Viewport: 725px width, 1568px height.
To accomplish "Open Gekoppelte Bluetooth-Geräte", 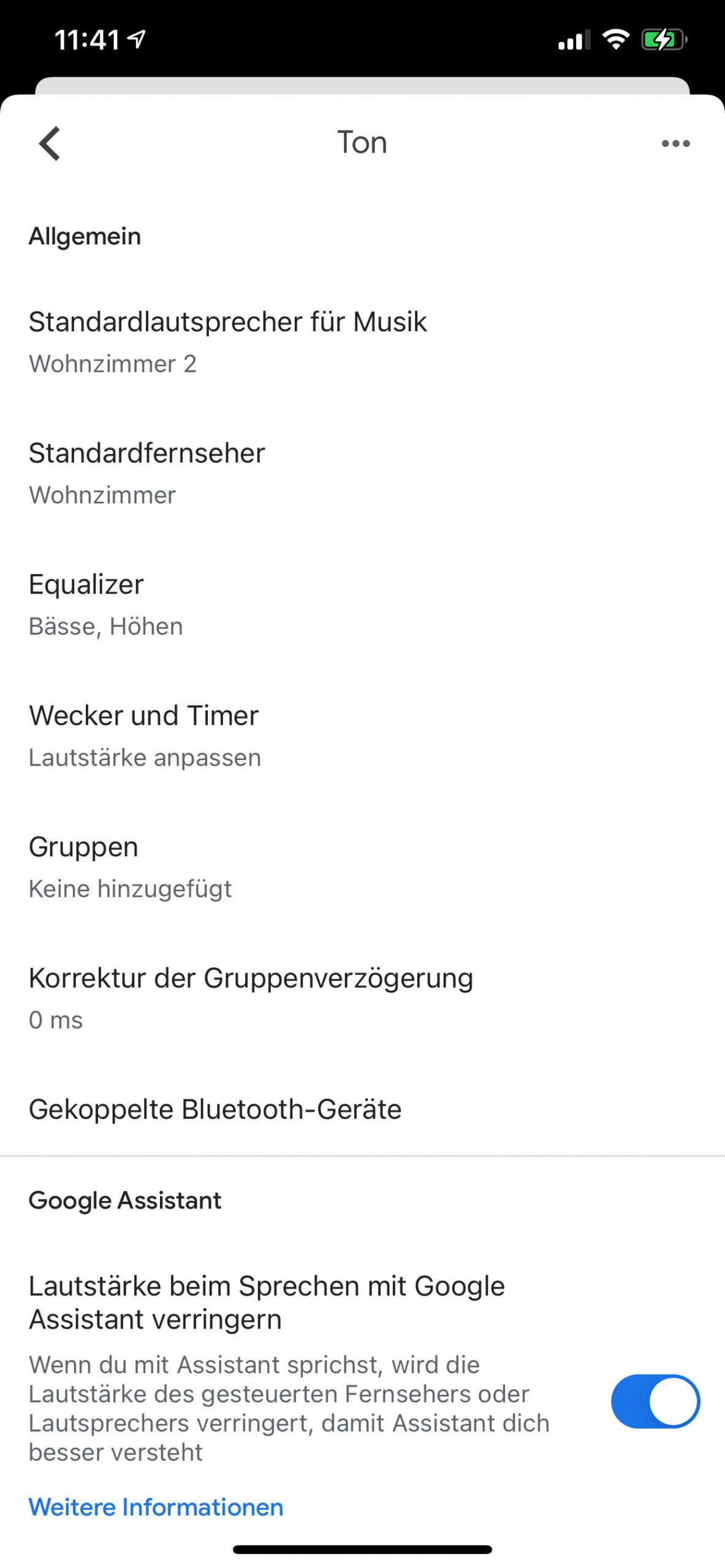I will click(362, 1109).
